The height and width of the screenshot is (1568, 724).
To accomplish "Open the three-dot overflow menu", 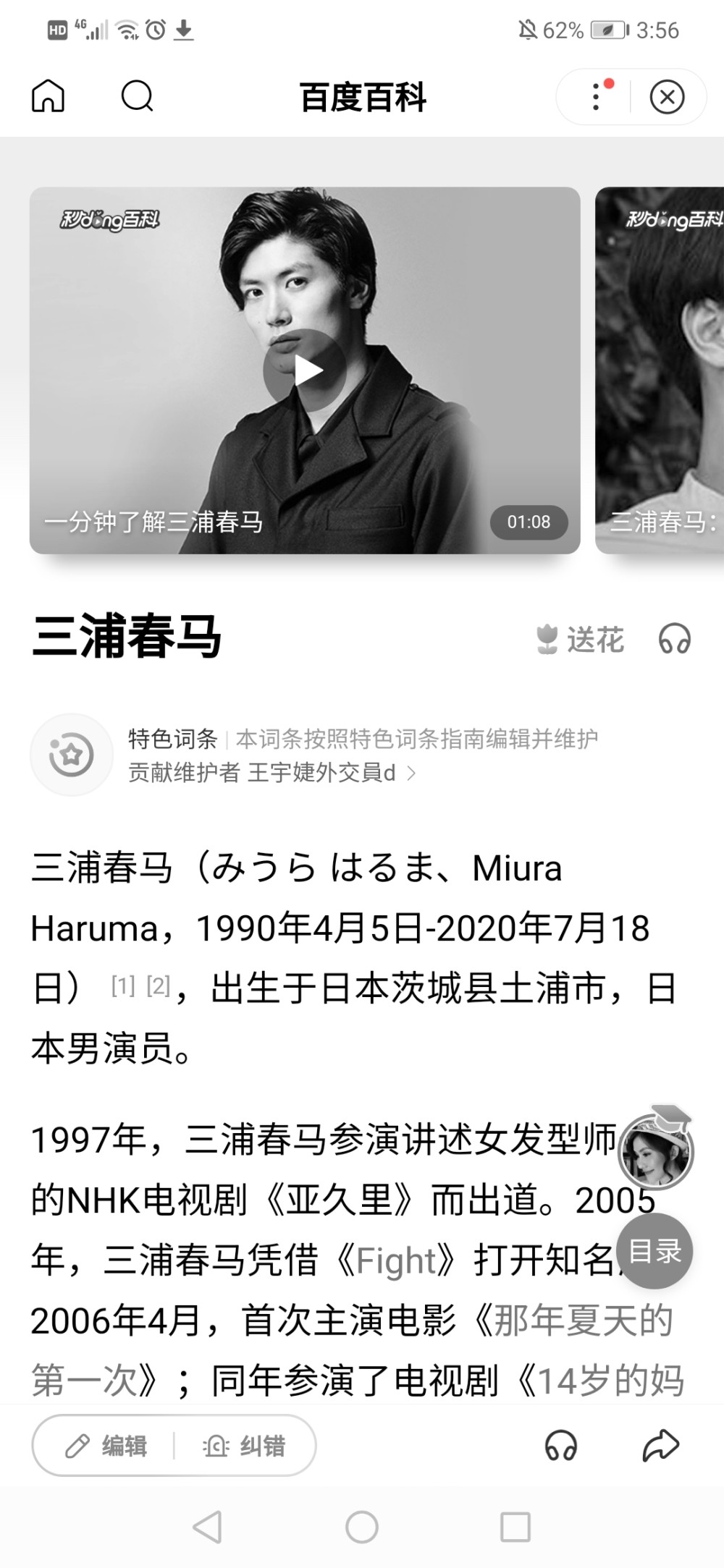I will click(x=597, y=96).
